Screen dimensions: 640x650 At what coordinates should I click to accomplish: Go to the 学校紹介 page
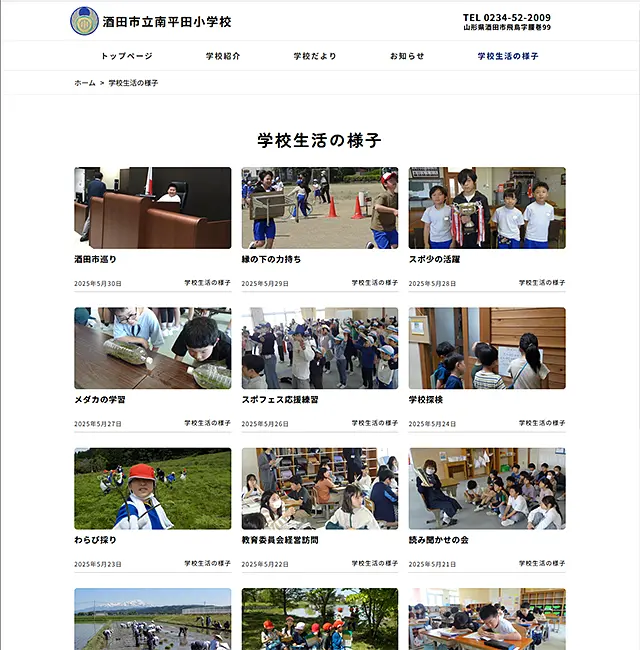coord(223,56)
